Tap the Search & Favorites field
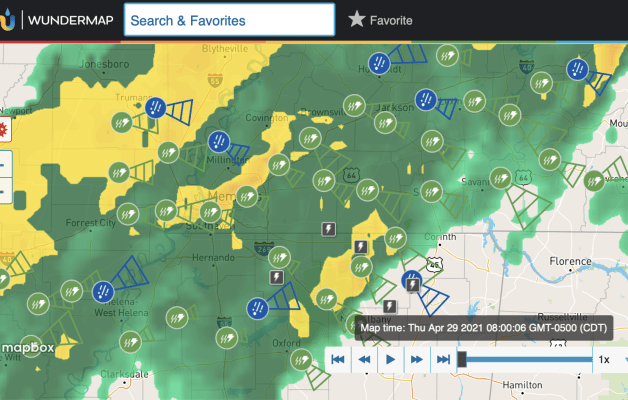This screenshot has height=400, width=628. point(229,19)
